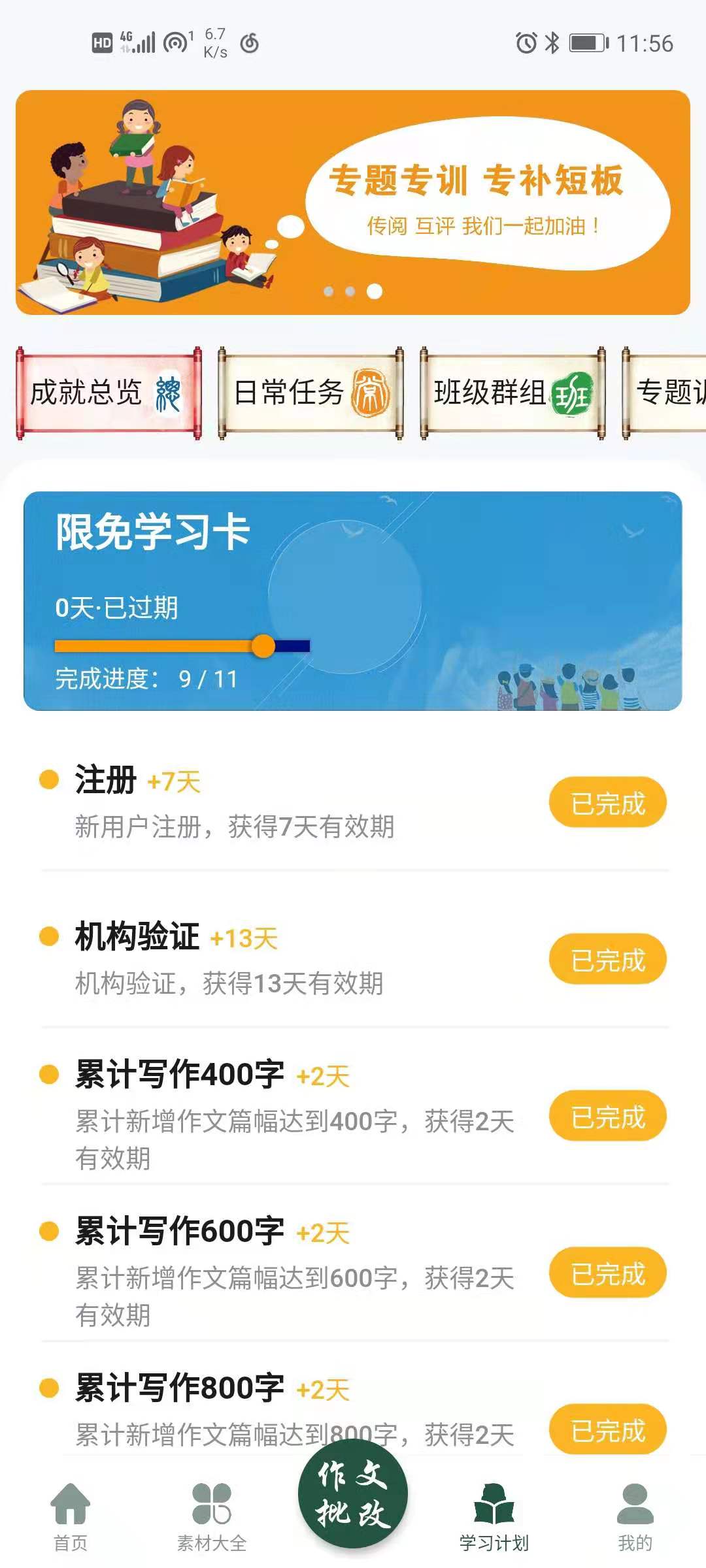Go to the 我的 profile tab
Image resolution: width=706 pixels, height=1568 pixels.
click(x=635, y=1517)
